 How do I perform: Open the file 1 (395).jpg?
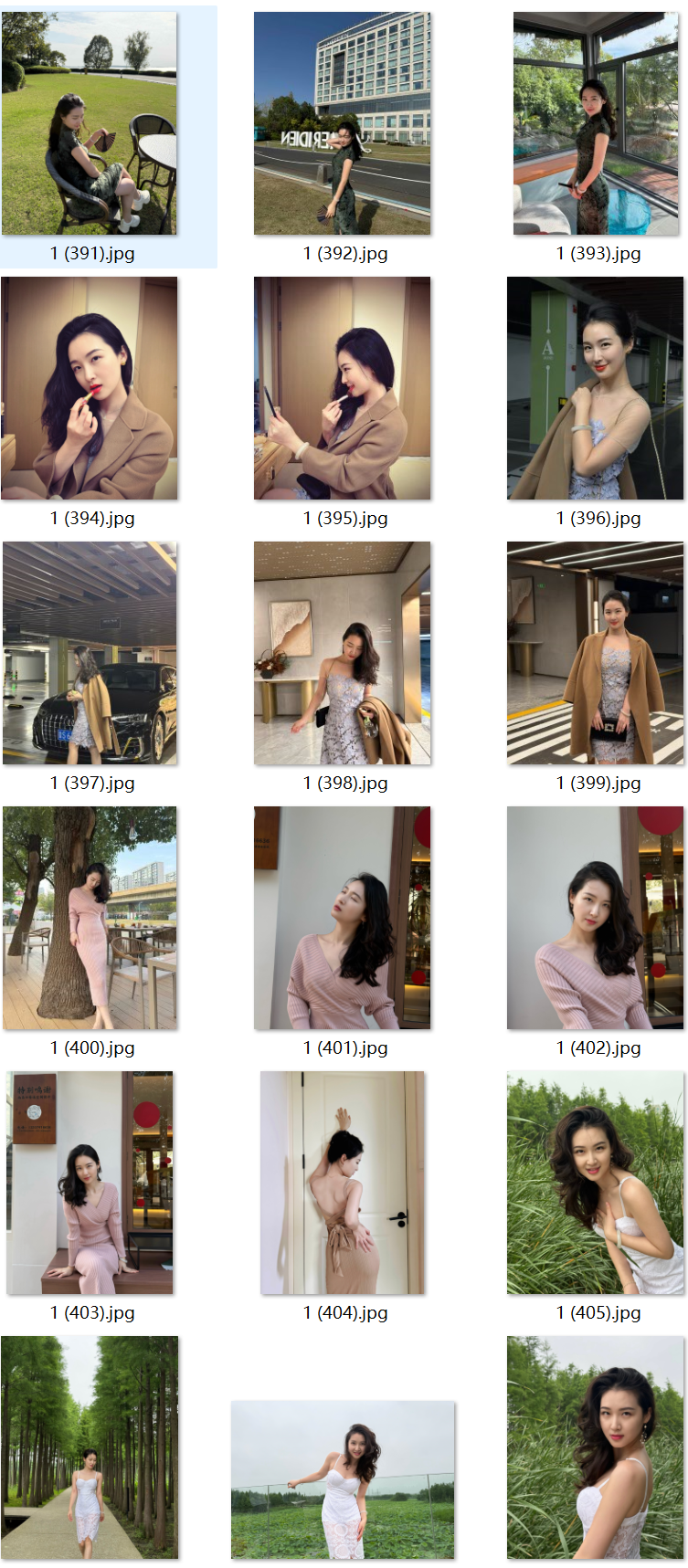click(x=343, y=388)
